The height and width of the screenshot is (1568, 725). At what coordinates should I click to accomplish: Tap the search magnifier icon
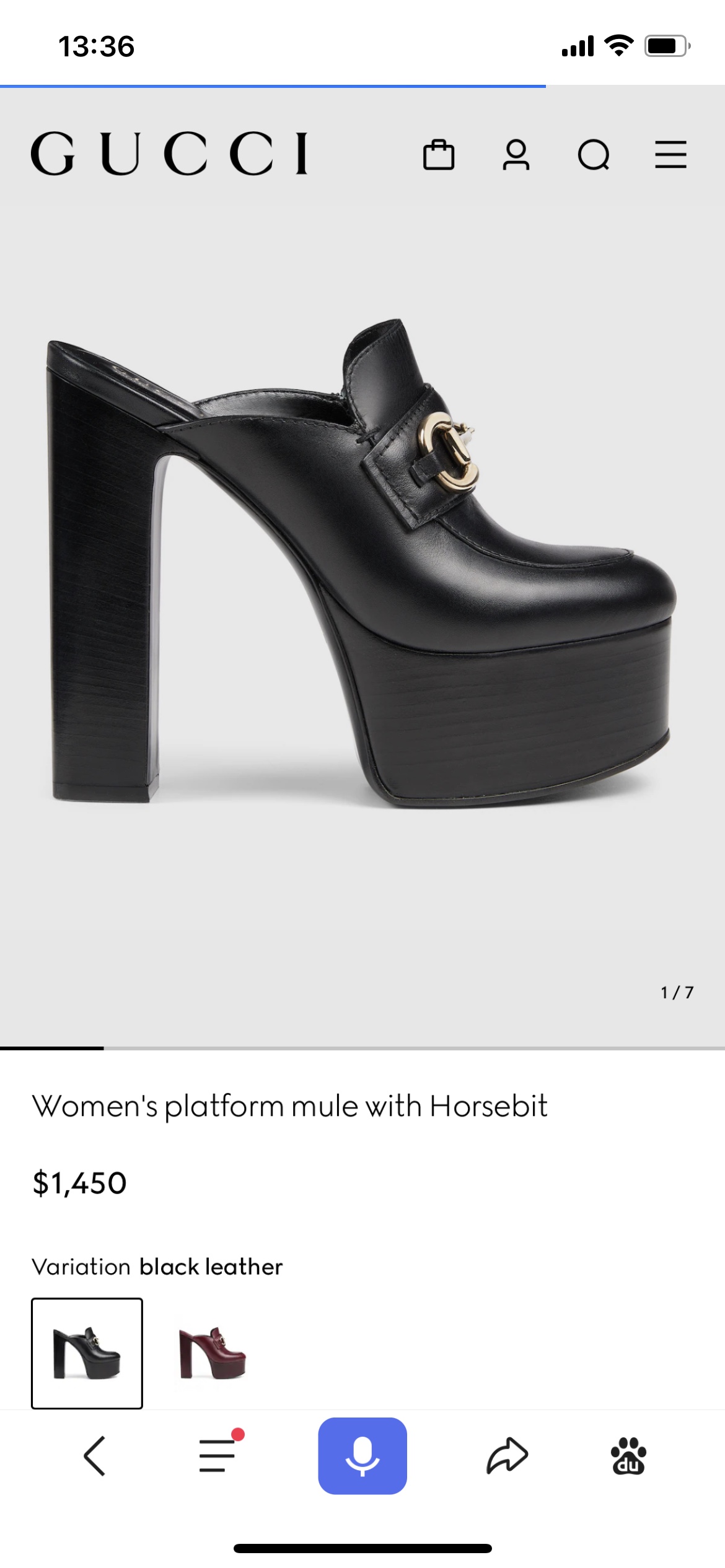tap(594, 154)
